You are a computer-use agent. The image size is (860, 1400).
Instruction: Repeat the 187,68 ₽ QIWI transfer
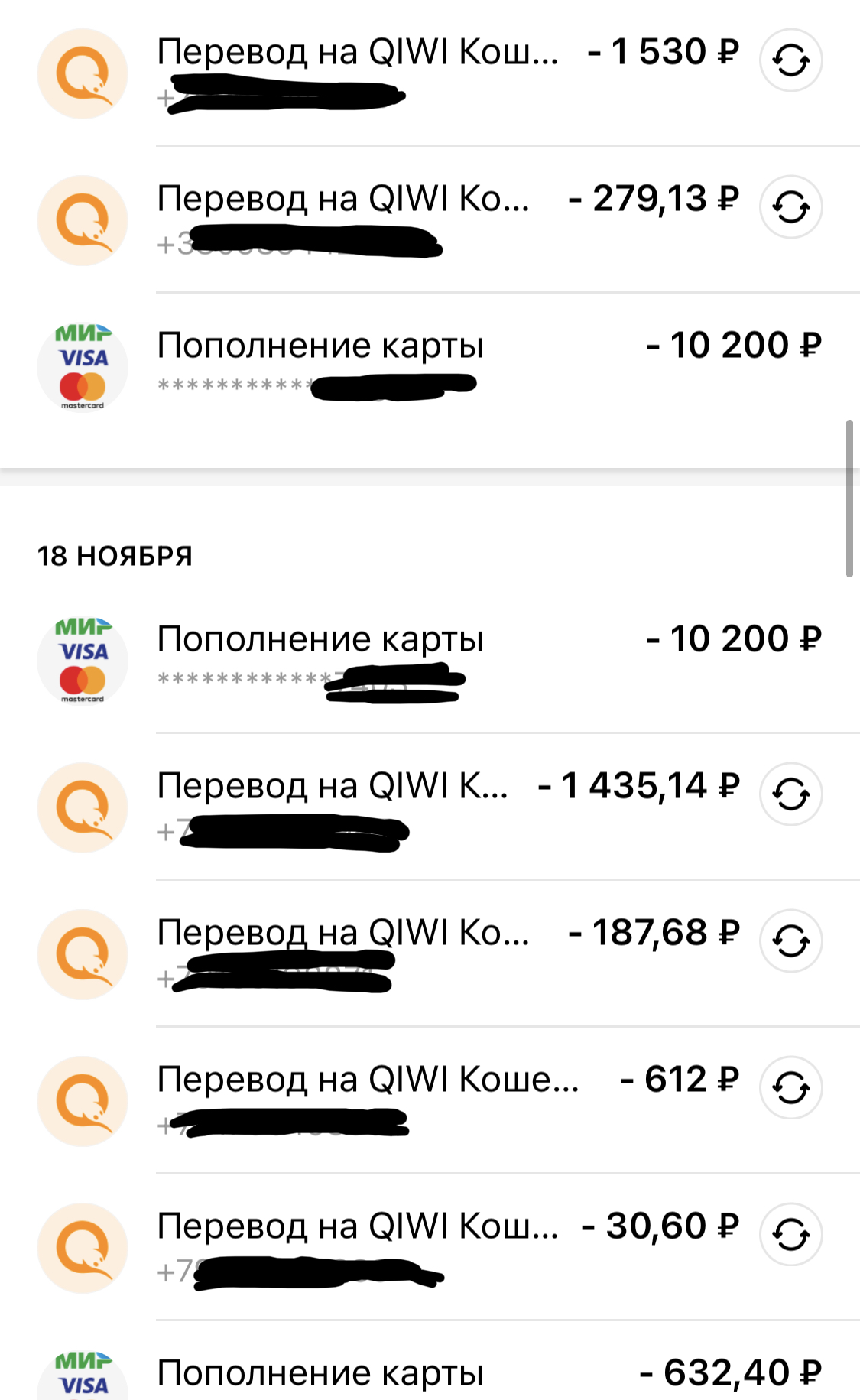pos(790,941)
